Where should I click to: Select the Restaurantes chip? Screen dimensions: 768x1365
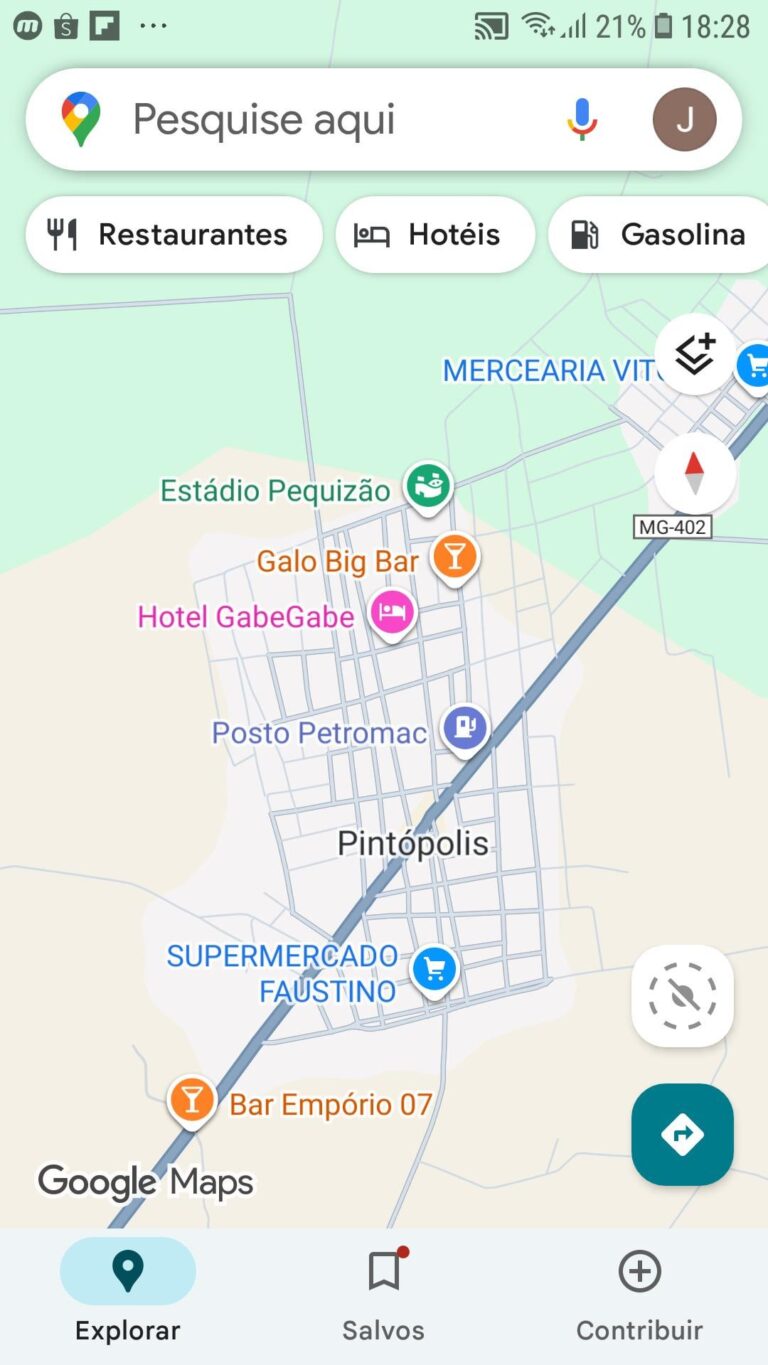coord(173,235)
